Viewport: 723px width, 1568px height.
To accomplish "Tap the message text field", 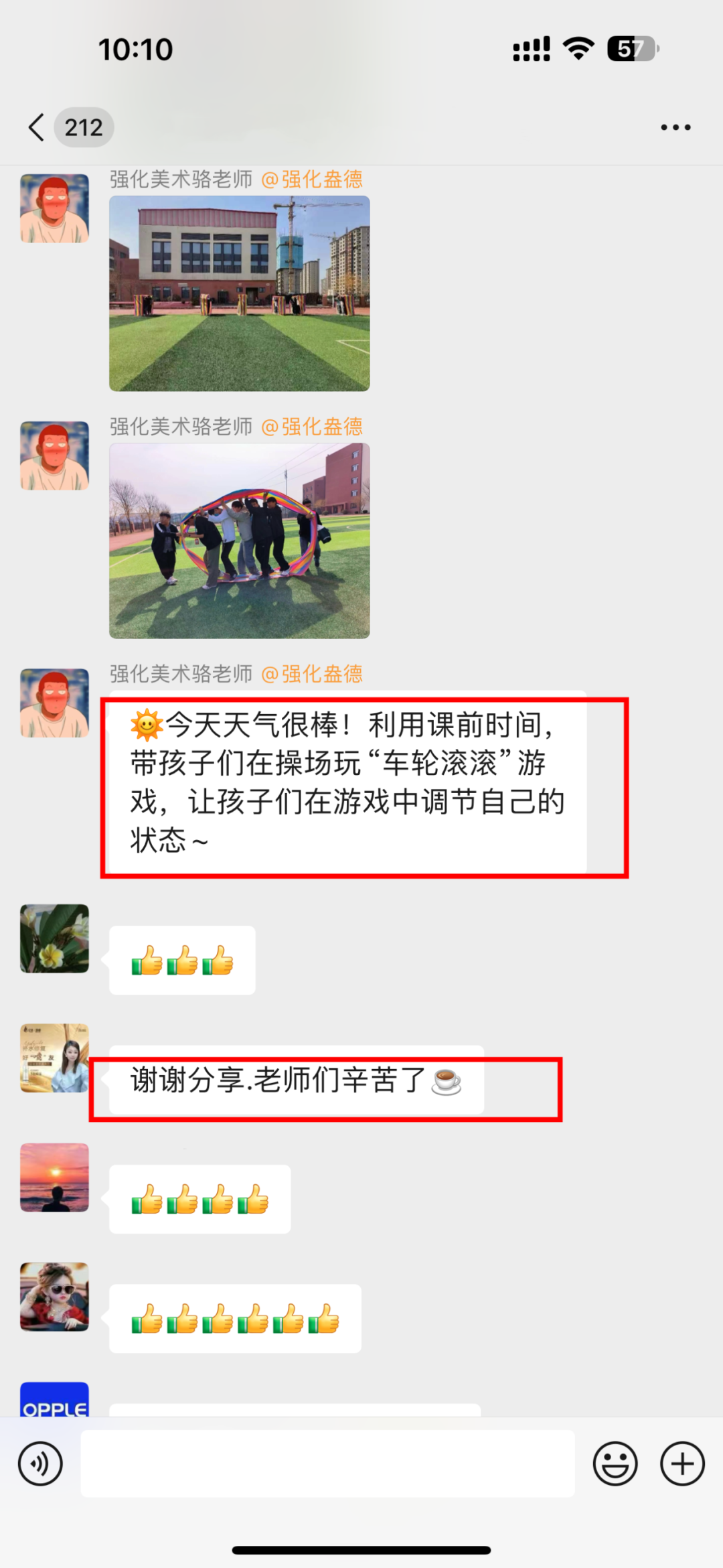I will (x=327, y=1464).
